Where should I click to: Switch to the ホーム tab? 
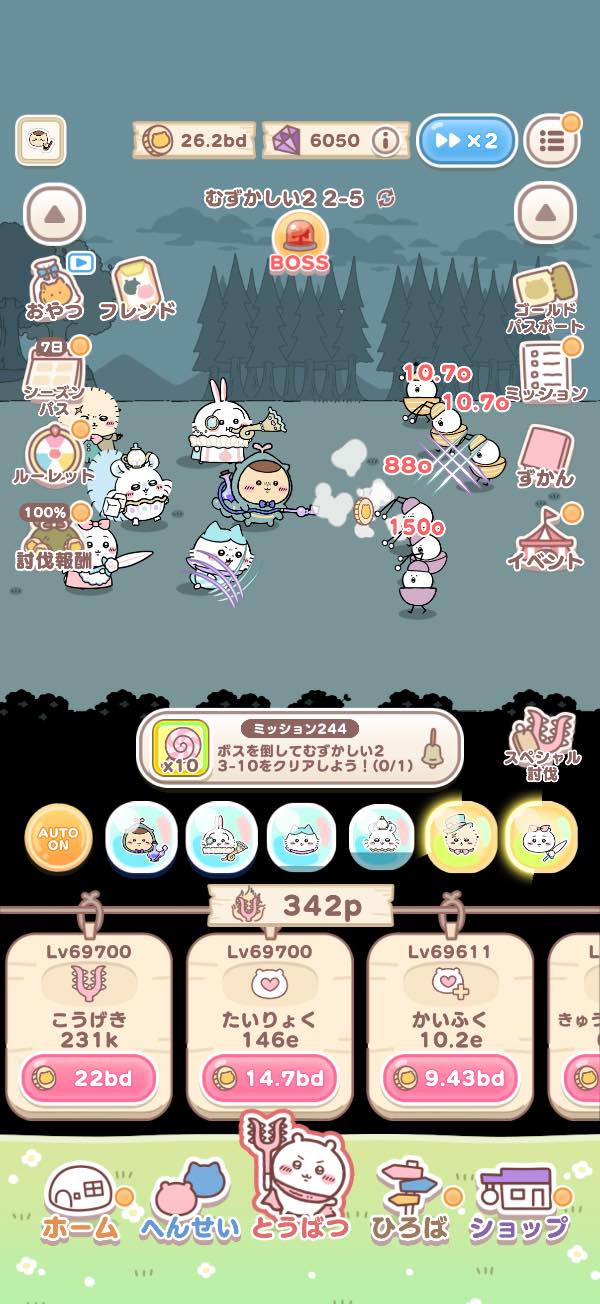click(78, 1200)
